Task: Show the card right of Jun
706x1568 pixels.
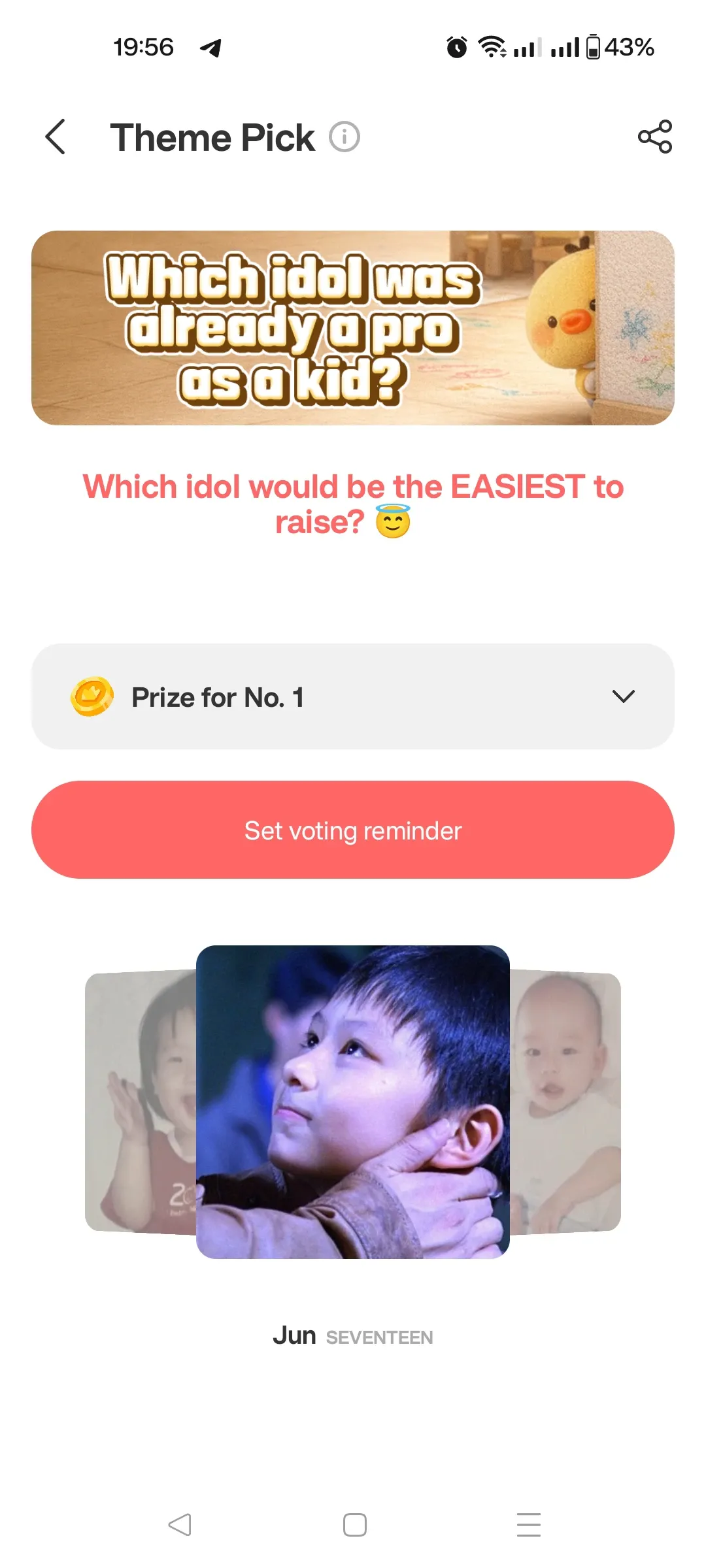Action: (x=565, y=1102)
